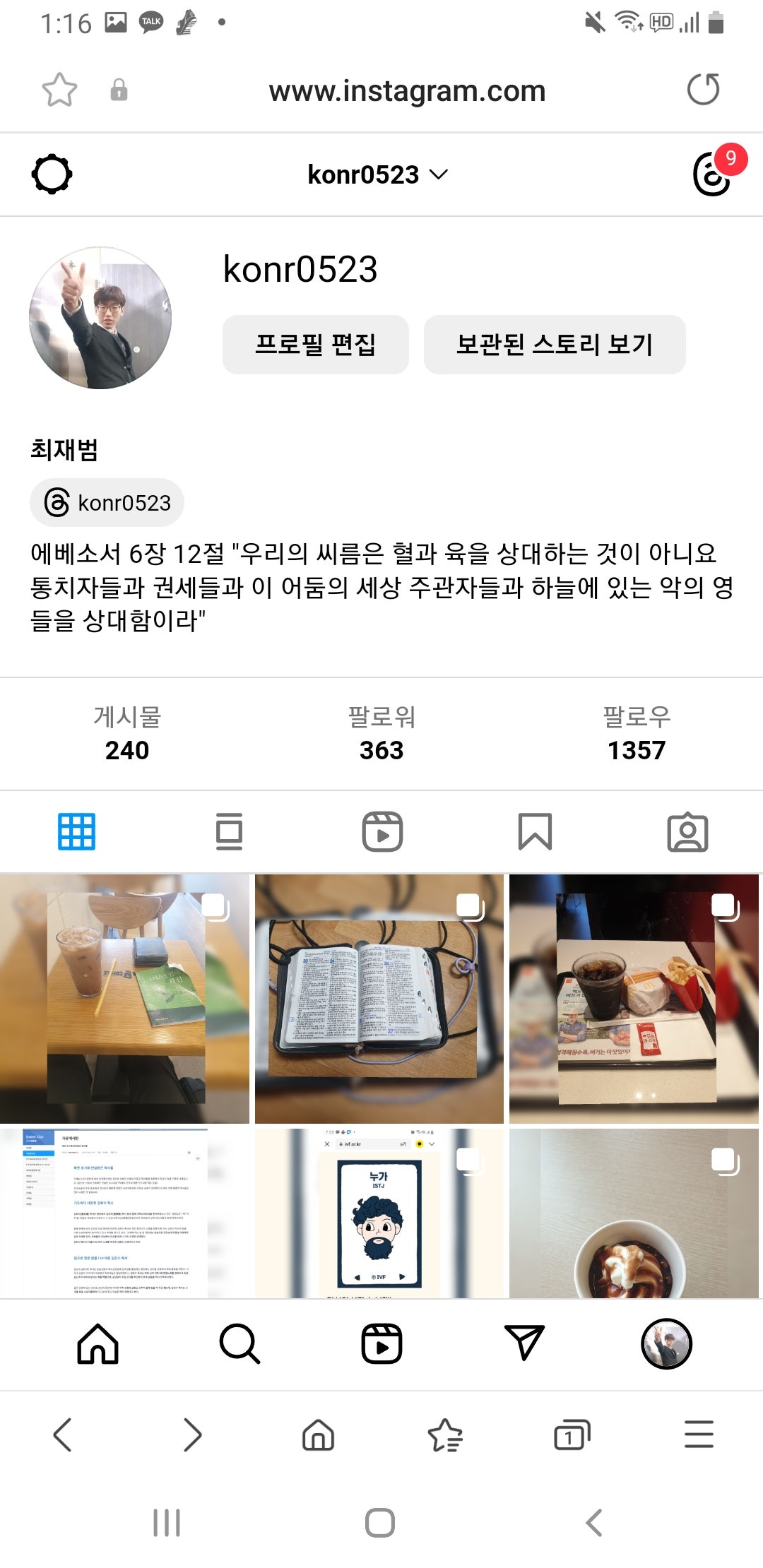
Task: Open the settings gear icon
Action: click(52, 174)
